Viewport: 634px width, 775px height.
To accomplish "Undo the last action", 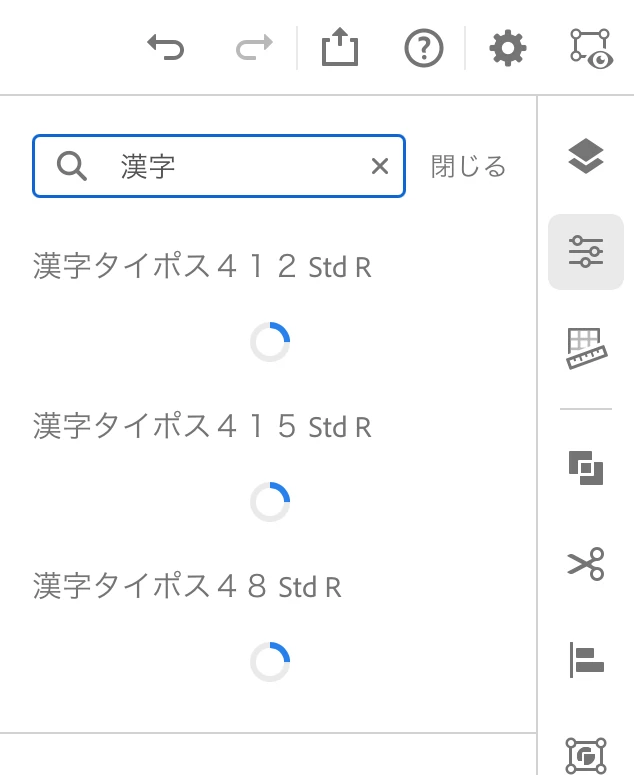I will (166, 47).
